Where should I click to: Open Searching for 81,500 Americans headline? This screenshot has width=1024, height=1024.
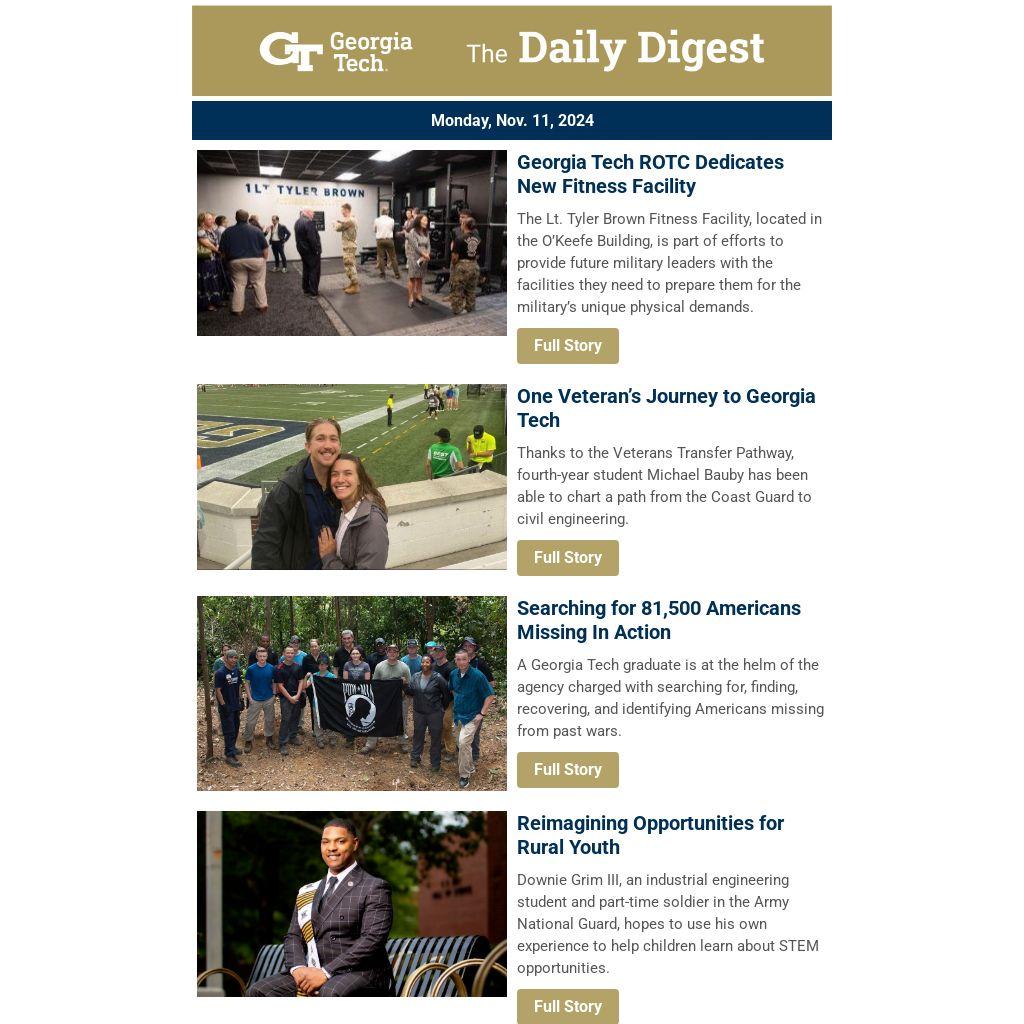click(658, 620)
